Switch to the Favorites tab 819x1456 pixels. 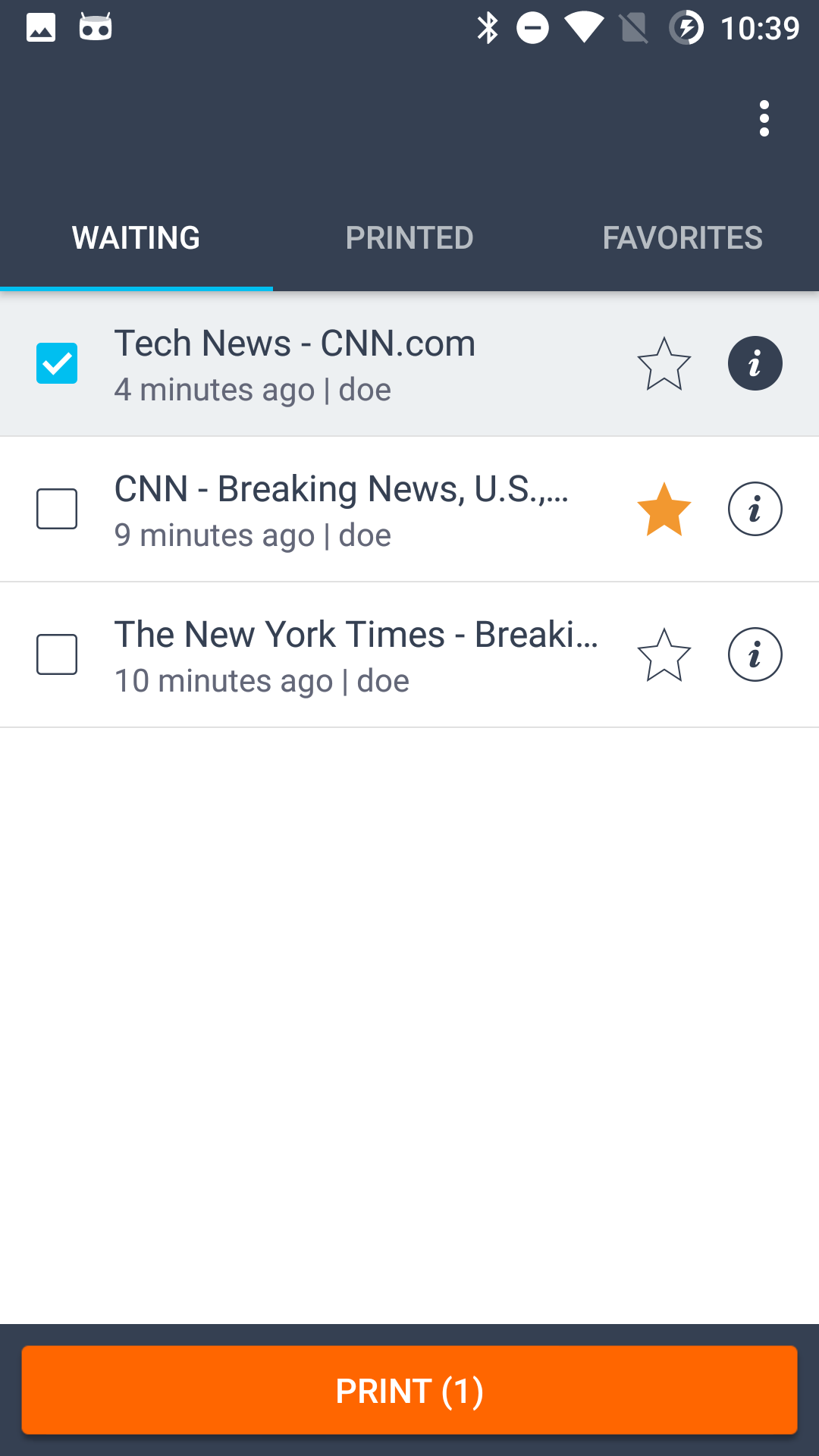pyautogui.click(x=682, y=238)
